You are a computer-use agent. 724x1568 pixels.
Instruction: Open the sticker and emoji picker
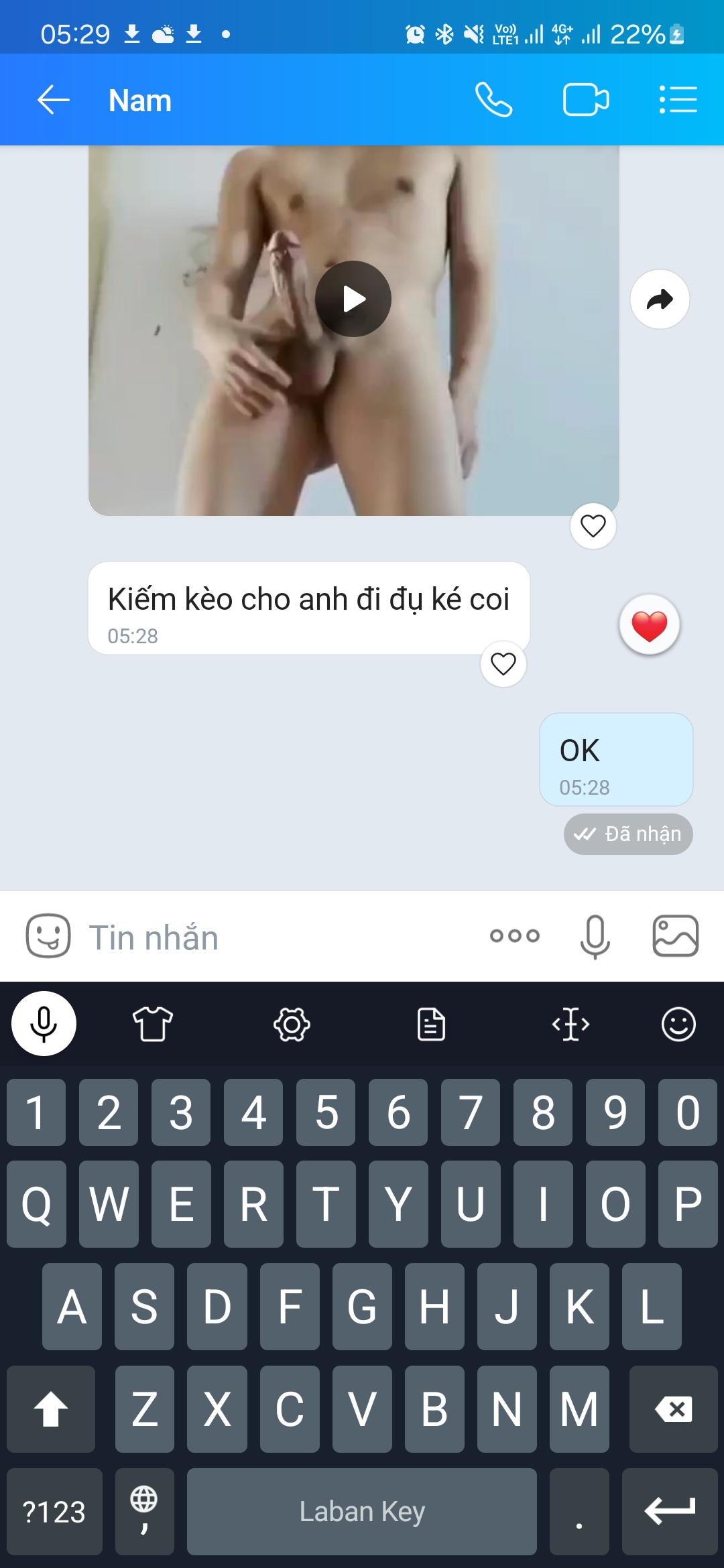48,935
